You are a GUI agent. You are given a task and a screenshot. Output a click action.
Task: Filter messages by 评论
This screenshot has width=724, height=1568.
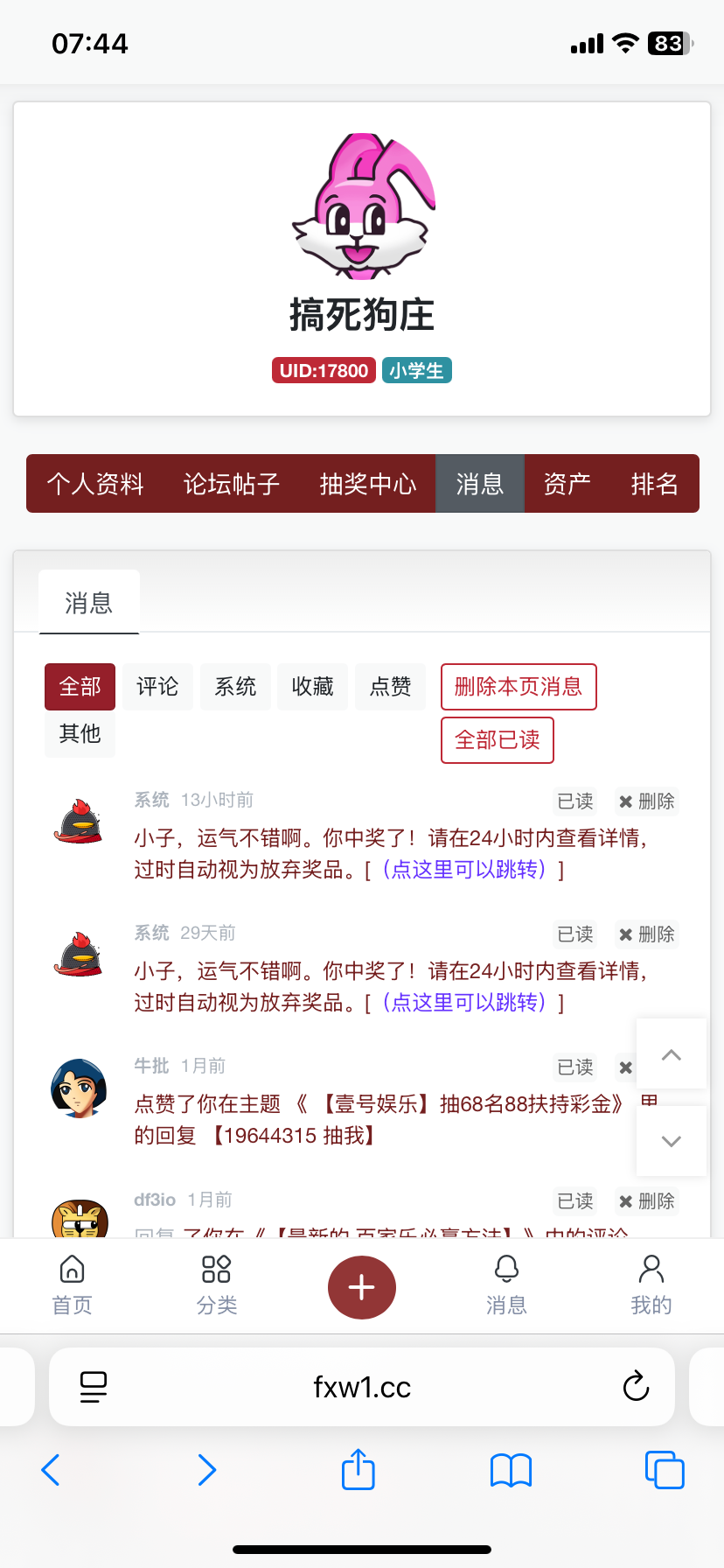click(157, 687)
